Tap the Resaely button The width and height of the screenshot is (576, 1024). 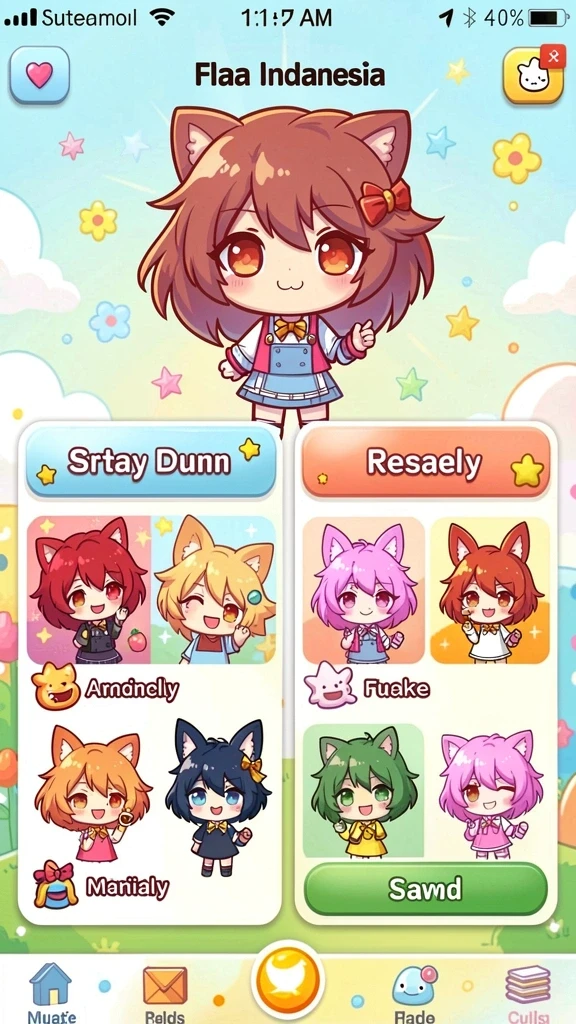425,463
